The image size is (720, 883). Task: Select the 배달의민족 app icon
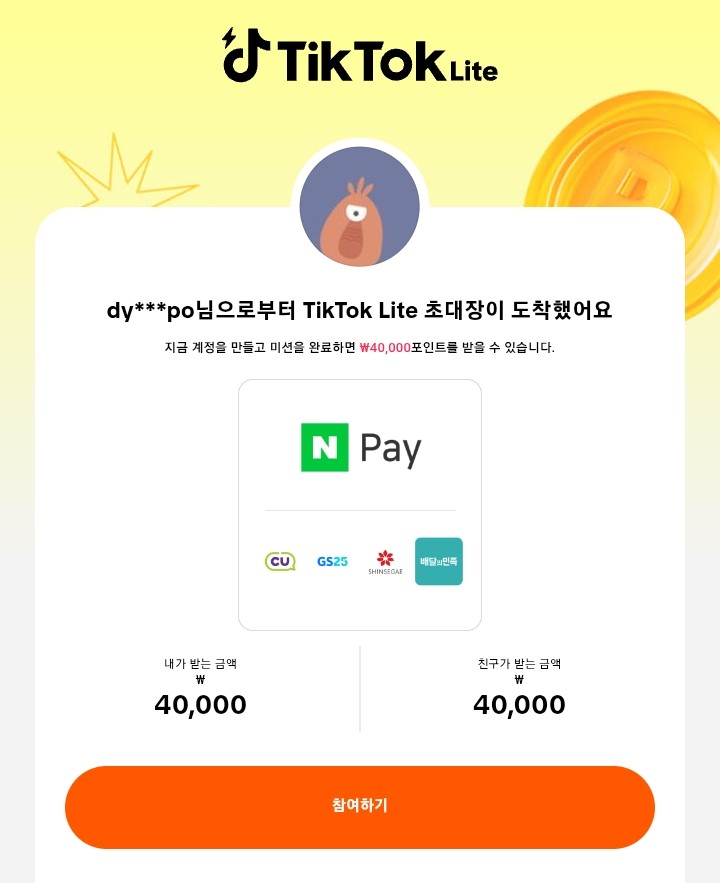(x=438, y=561)
